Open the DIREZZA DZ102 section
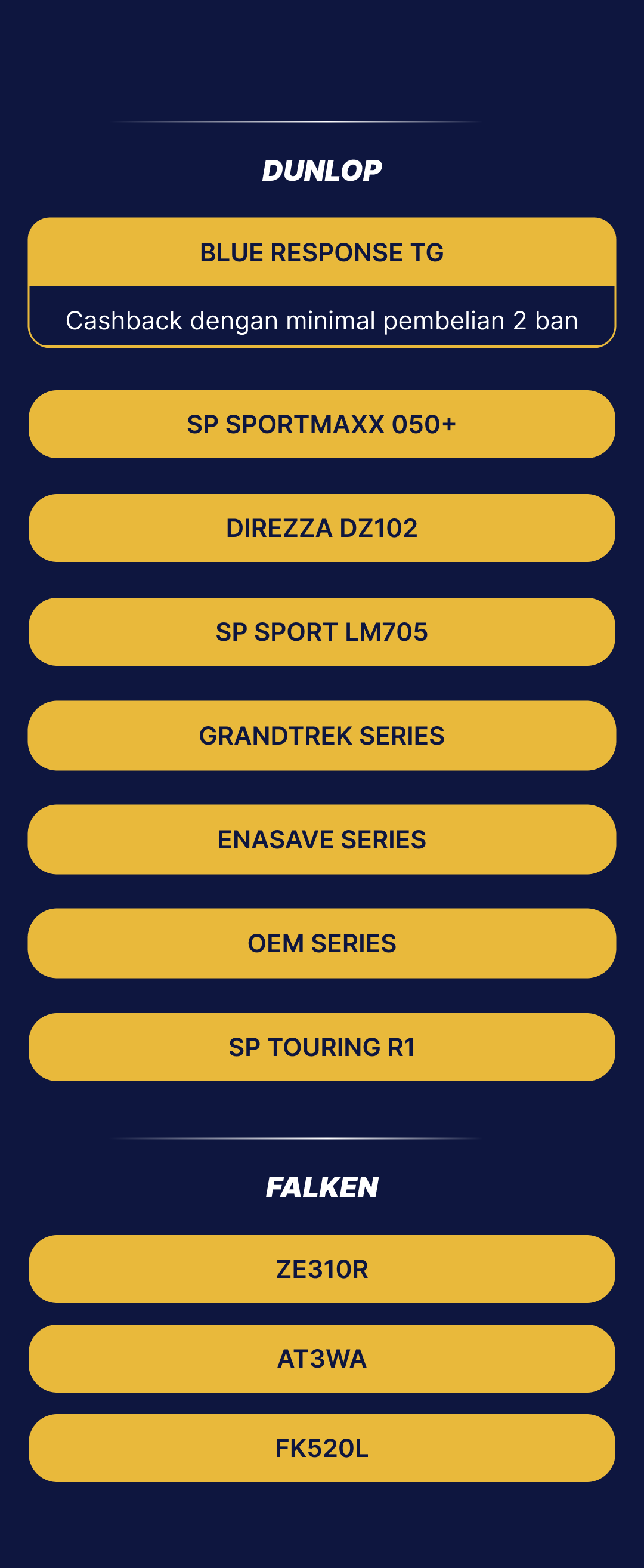Screen dimensions: 644x1568 tap(321, 528)
